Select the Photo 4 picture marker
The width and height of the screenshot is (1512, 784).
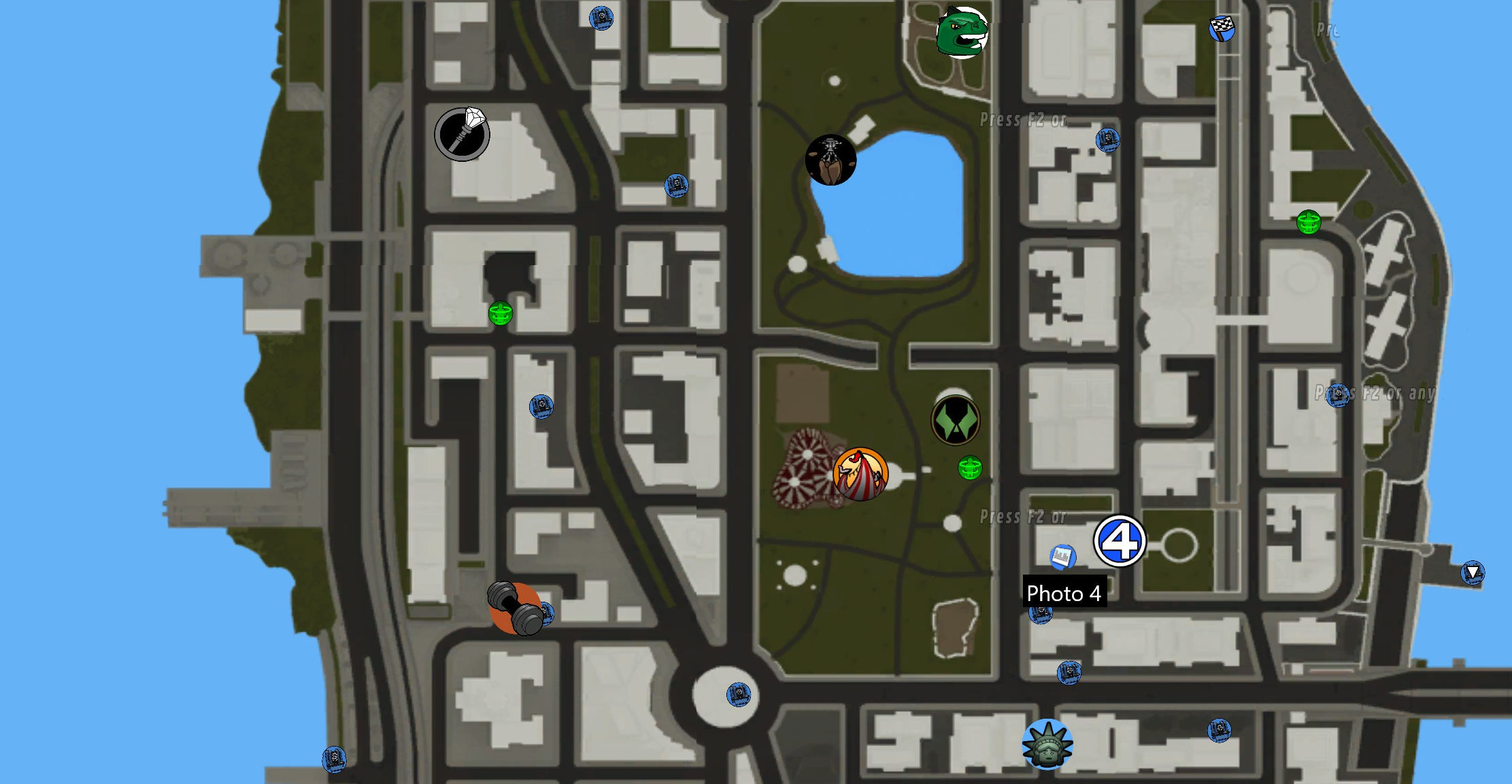(1062, 557)
